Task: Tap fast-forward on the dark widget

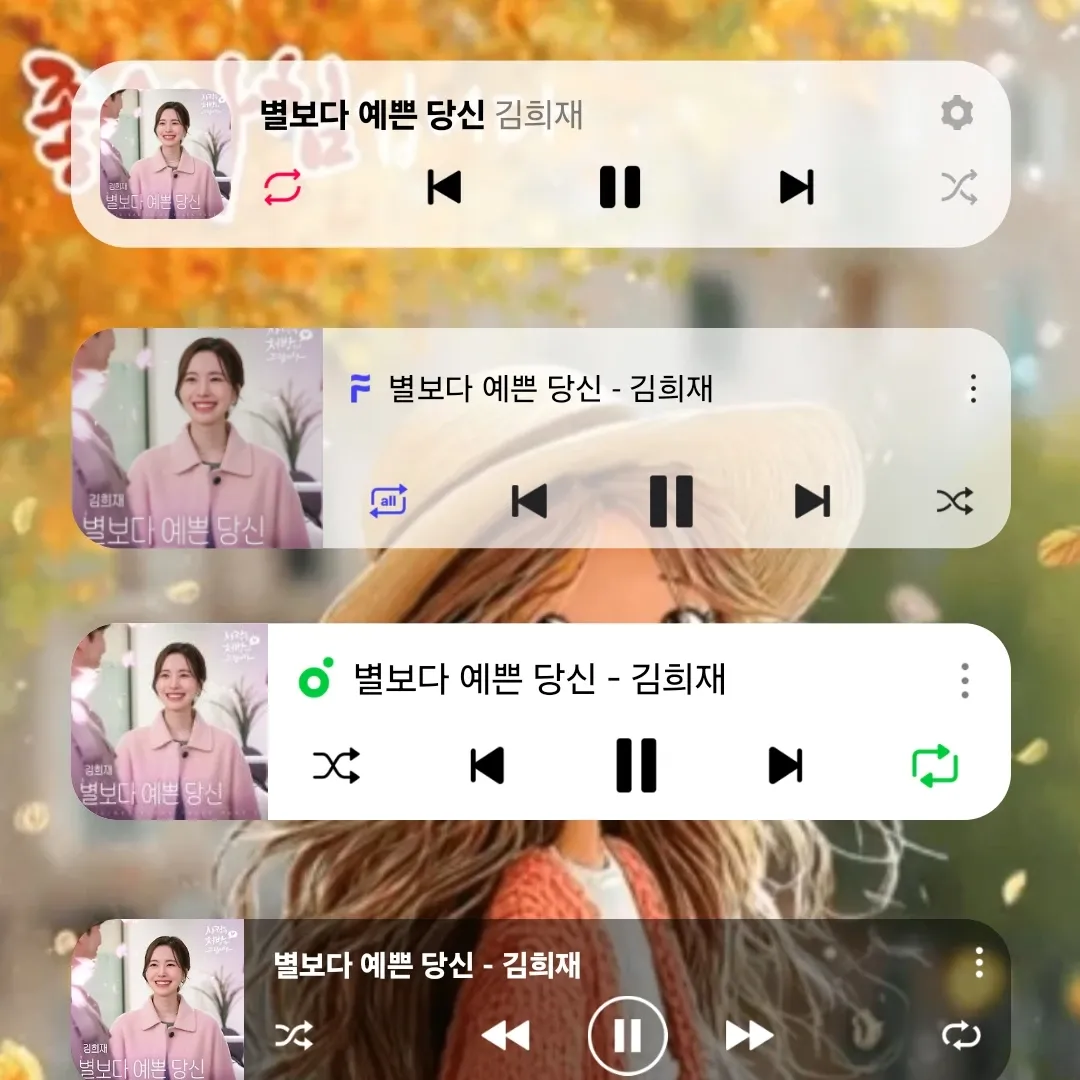Action: pyautogui.click(x=749, y=1035)
